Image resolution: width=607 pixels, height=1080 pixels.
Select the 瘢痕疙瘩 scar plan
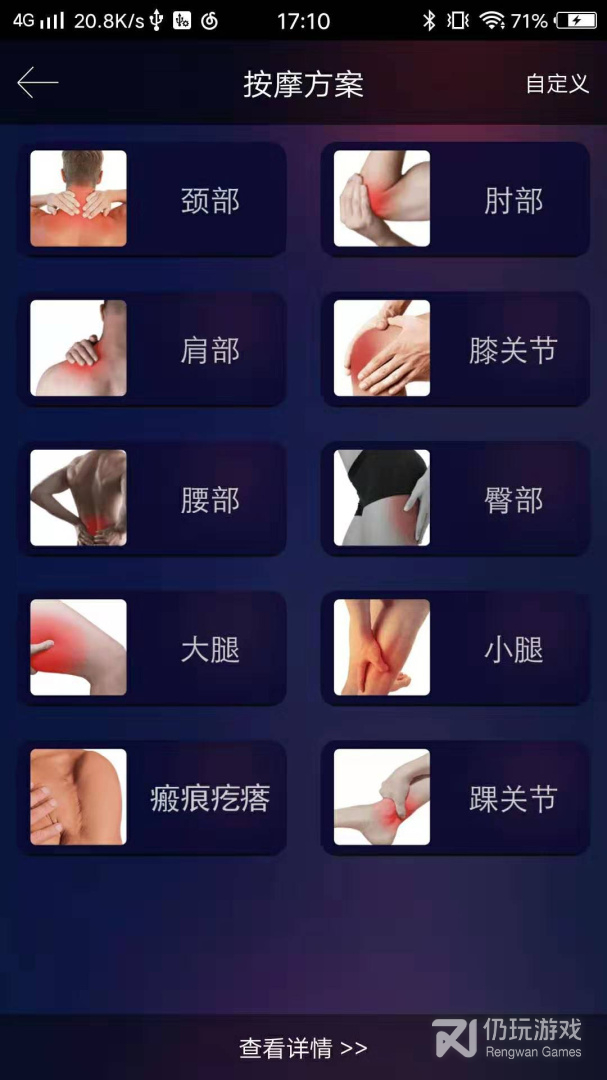152,798
